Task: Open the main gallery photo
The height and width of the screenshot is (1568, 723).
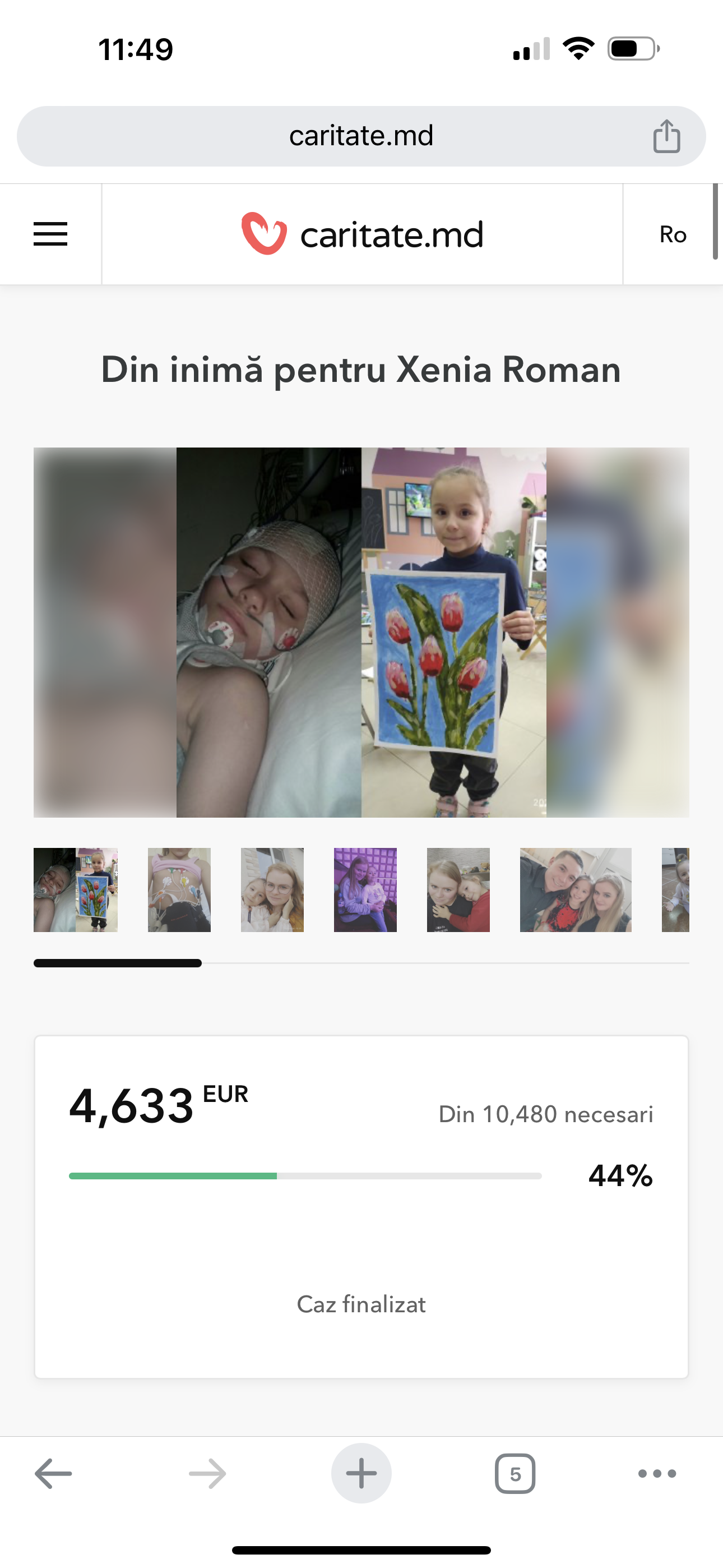Action: (x=361, y=632)
